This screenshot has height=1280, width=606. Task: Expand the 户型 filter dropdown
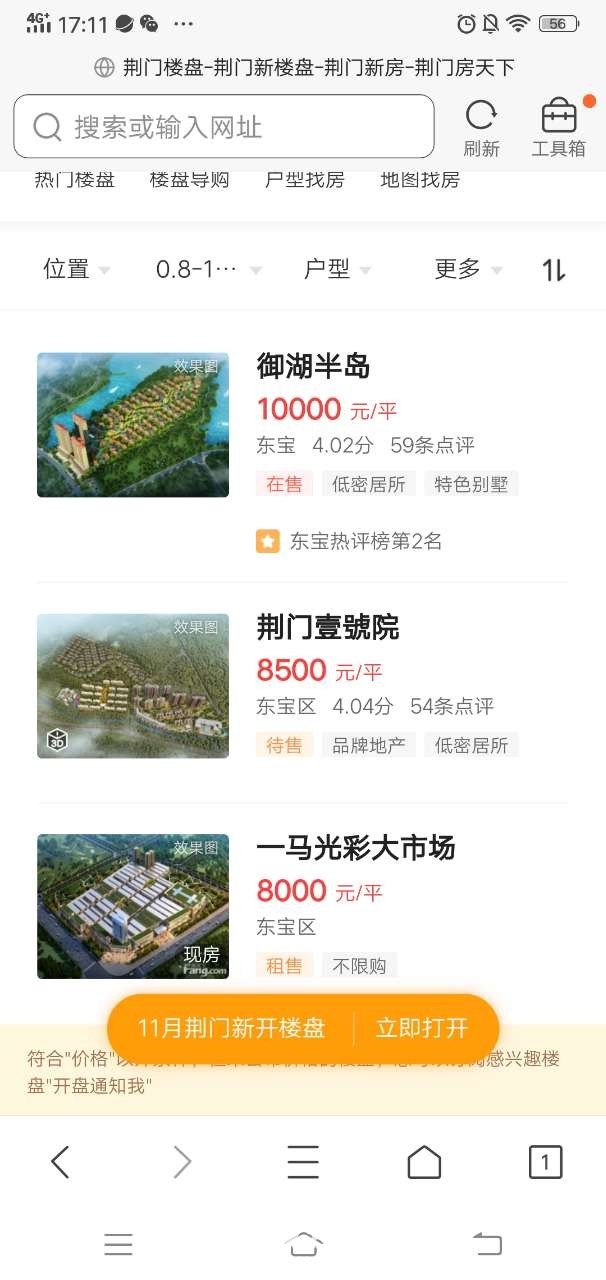point(337,269)
